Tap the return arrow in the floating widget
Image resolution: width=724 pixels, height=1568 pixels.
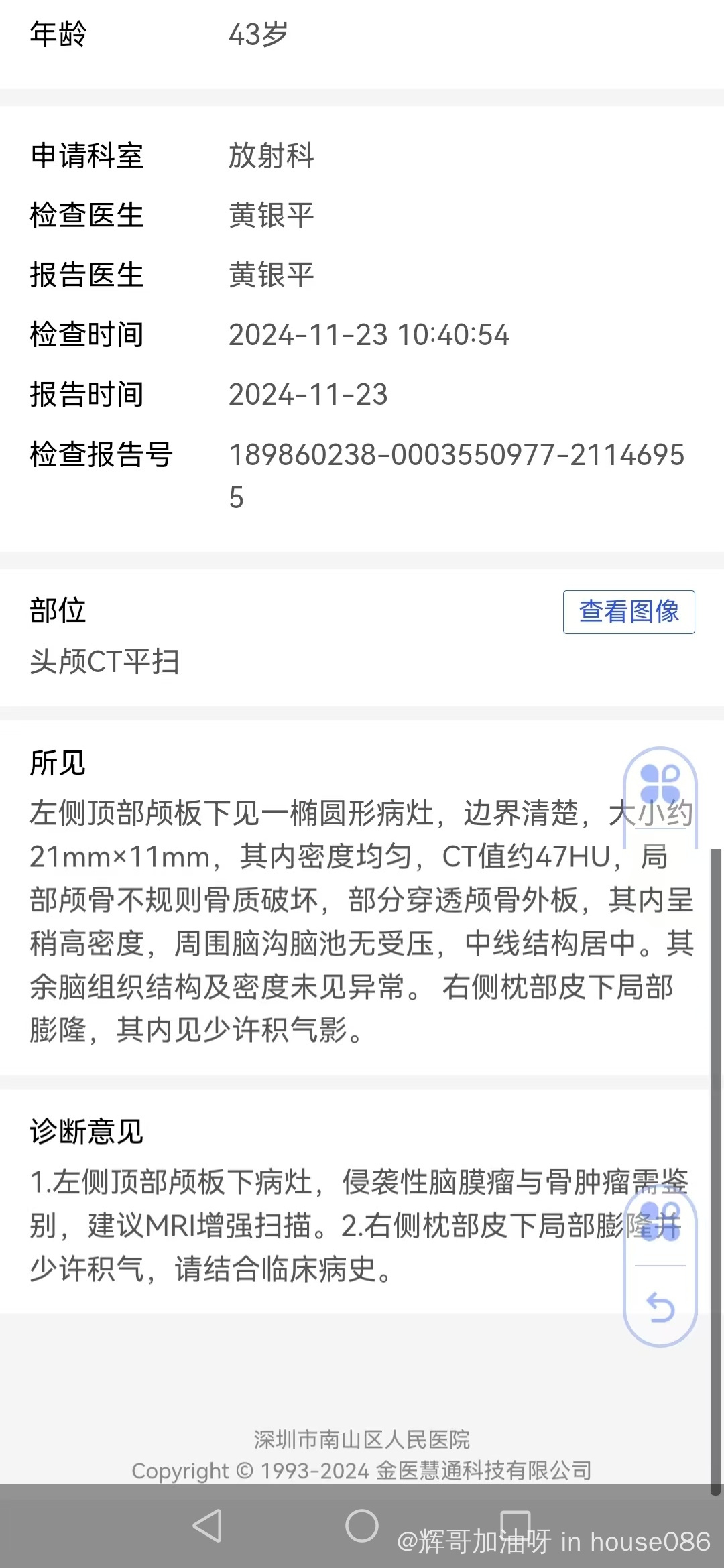[660, 1308]
